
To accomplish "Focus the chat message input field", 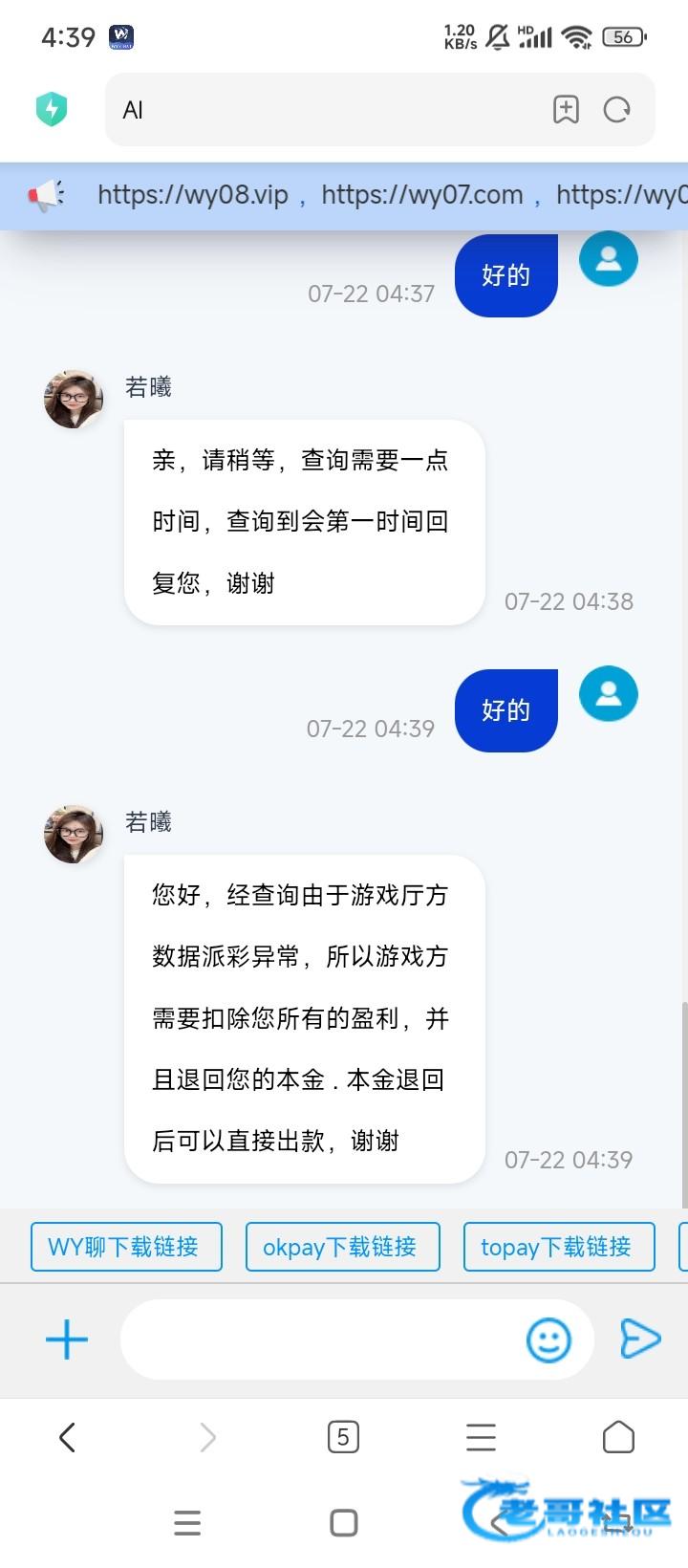I will click(320, 1339).
